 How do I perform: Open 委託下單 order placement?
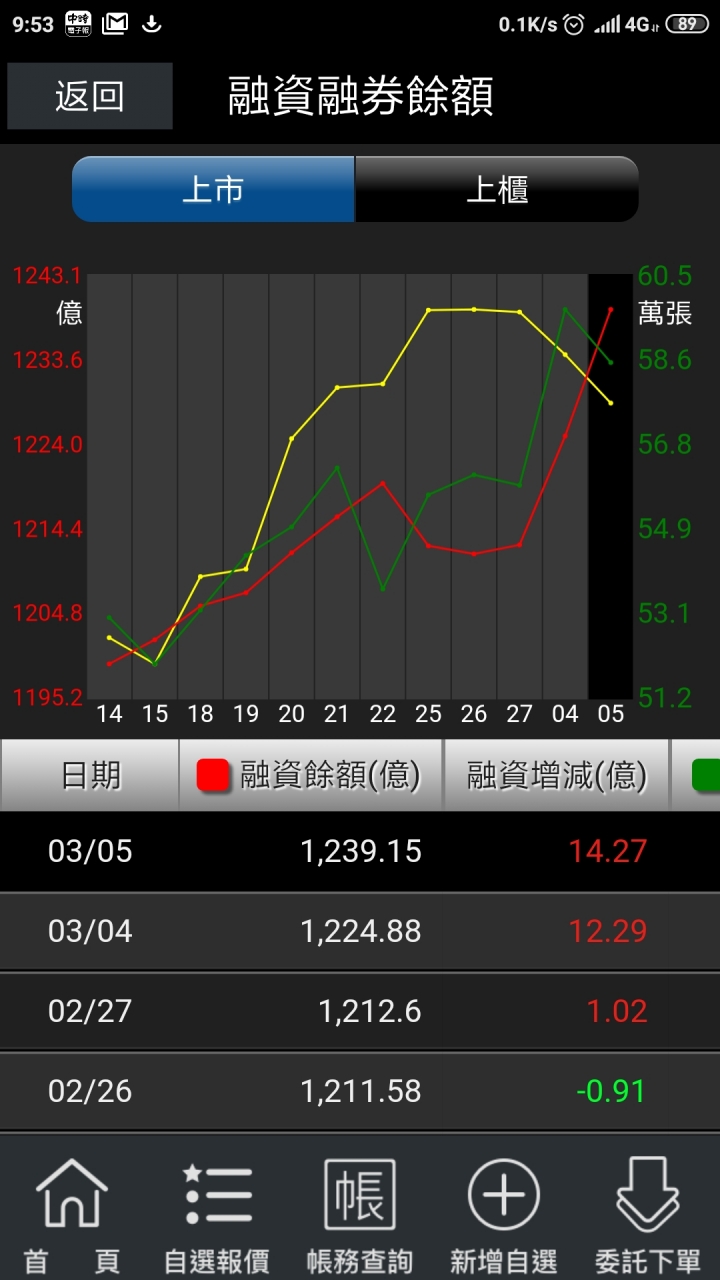pos(648,1215)
